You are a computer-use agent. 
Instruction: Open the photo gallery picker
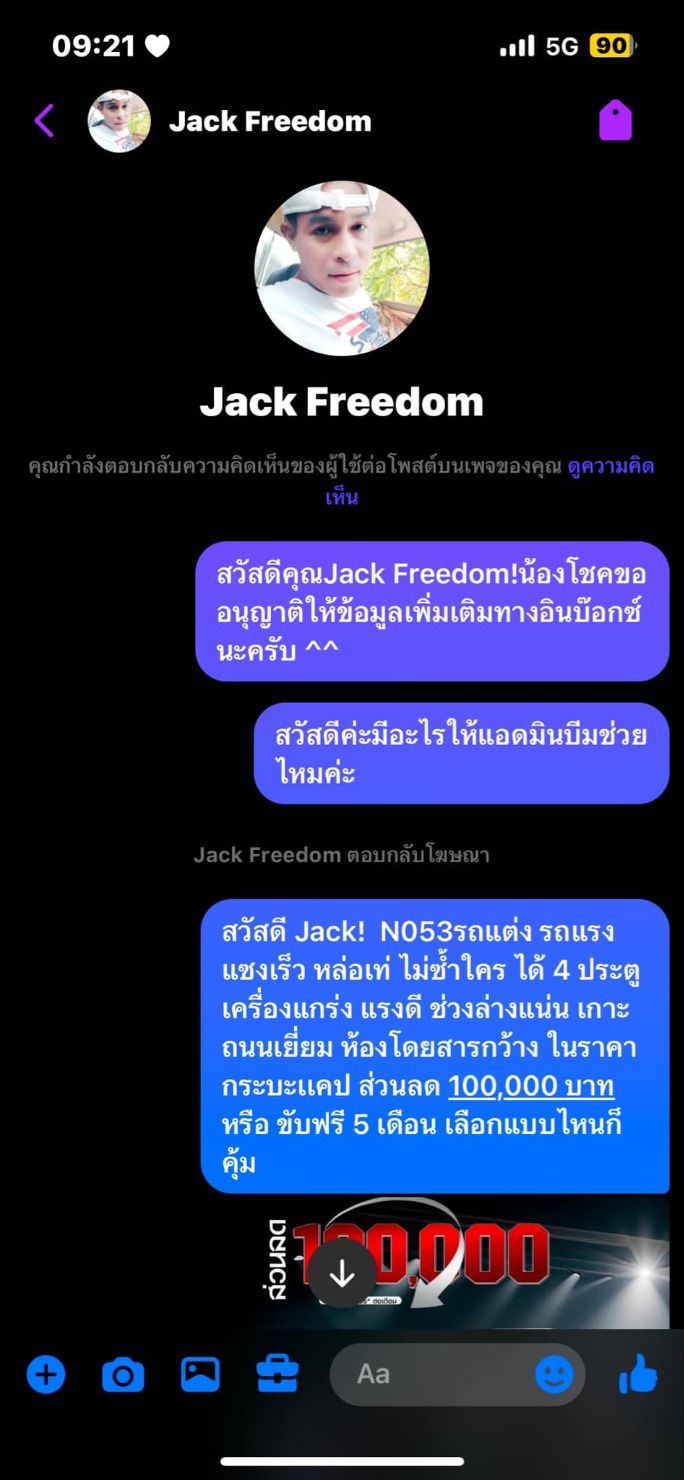coord(200,1374)
